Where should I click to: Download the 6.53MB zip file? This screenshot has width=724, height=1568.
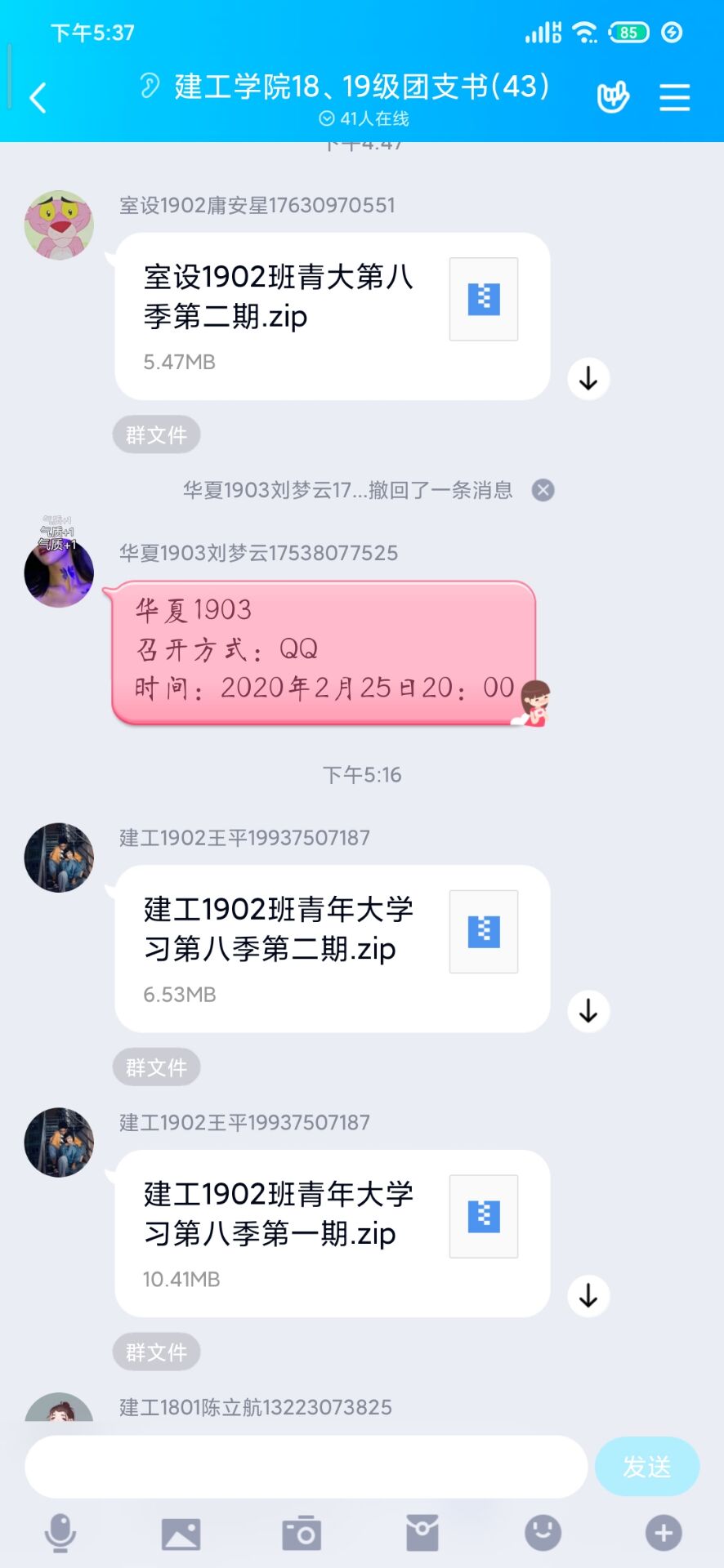(588, 1011)
